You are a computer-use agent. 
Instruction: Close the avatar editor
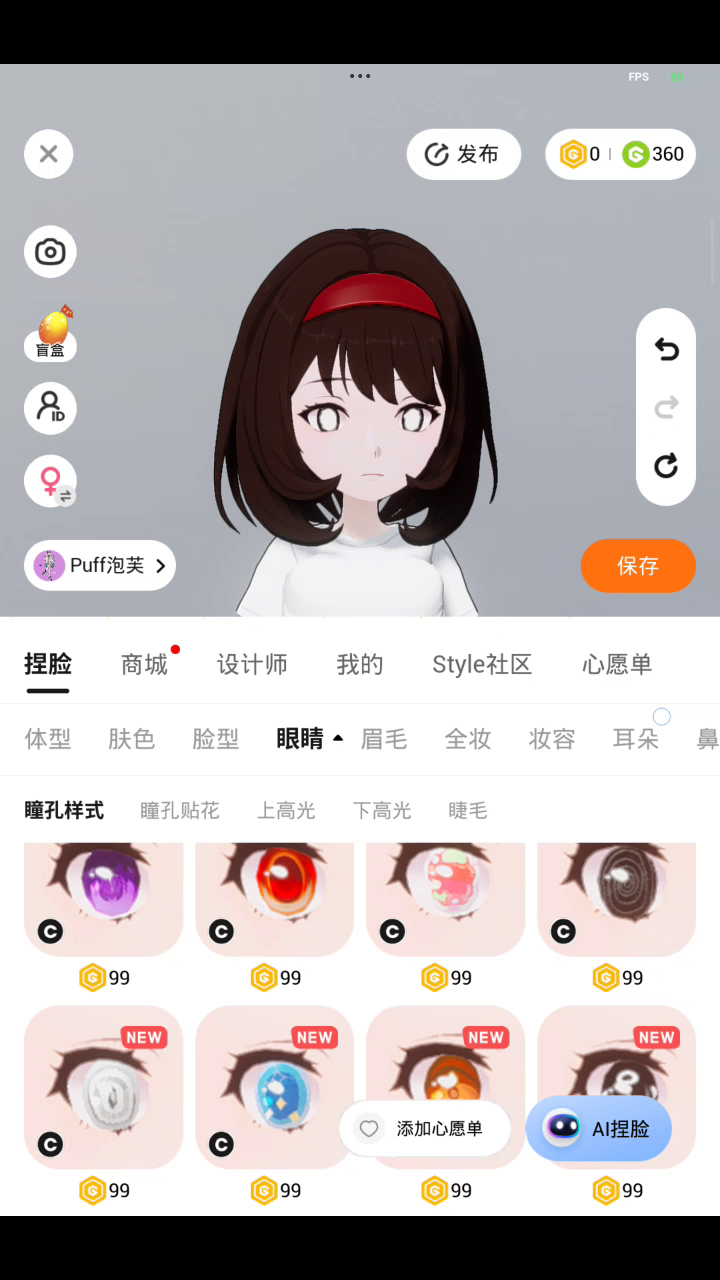[x=49, y=154]
